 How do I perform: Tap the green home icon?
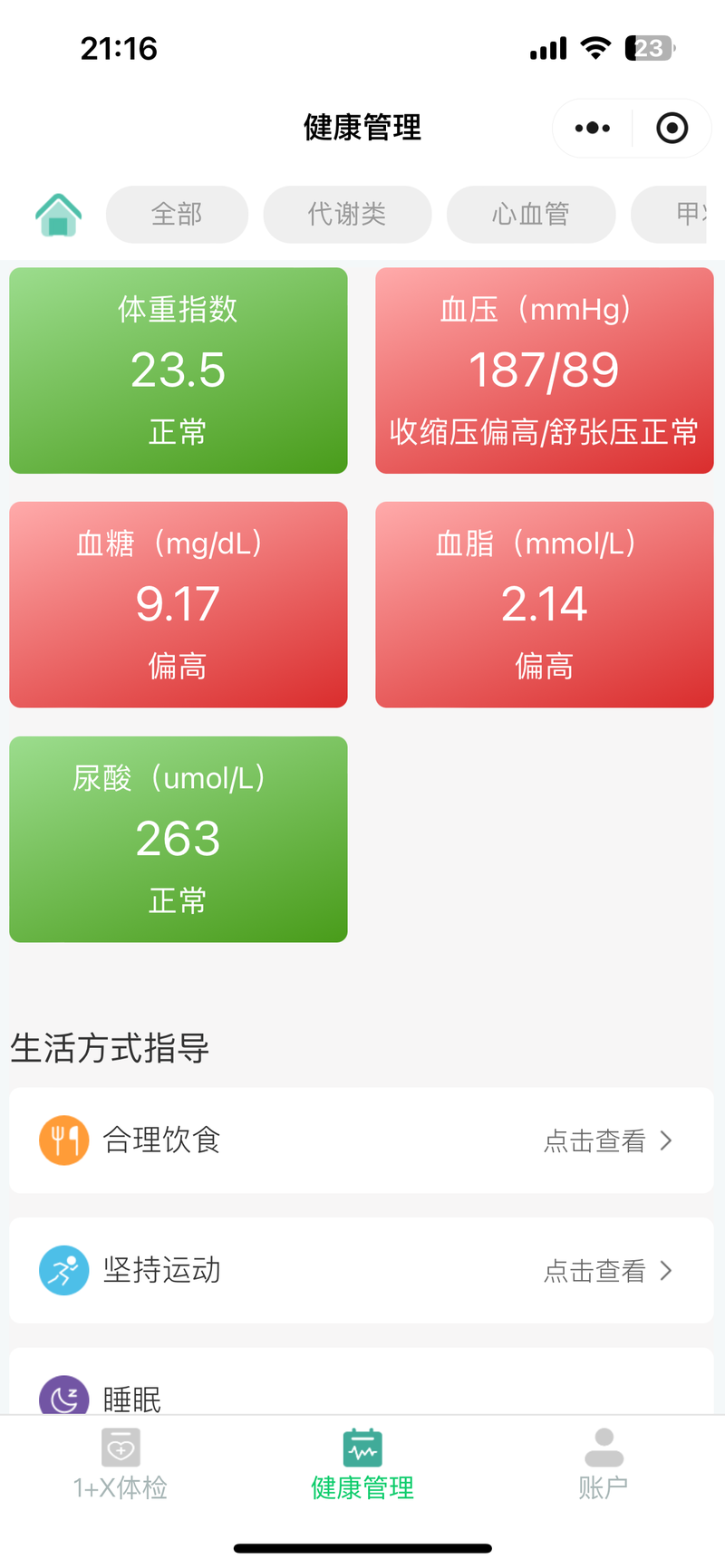pos(59,215)
